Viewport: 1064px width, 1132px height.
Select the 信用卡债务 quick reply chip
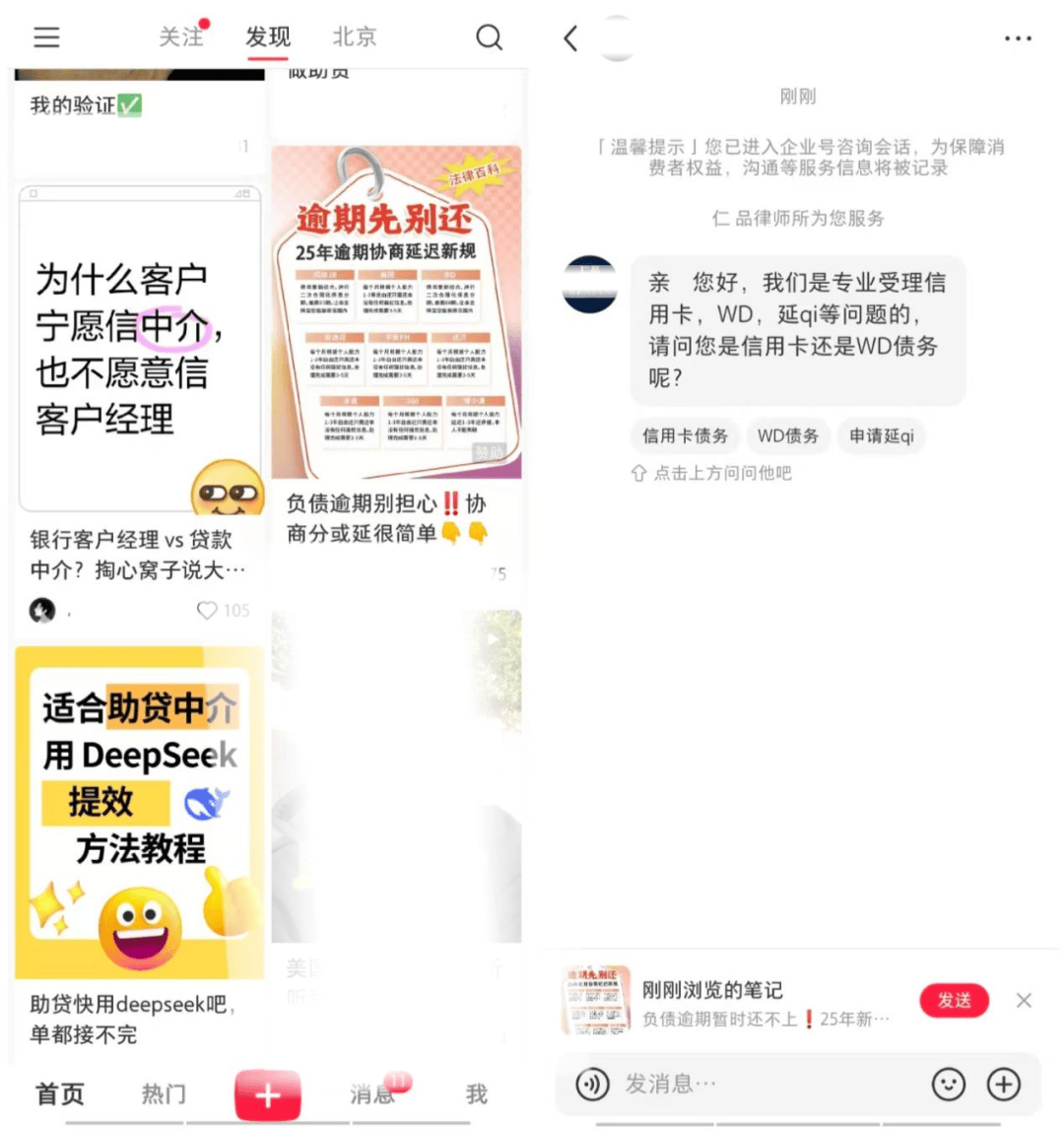(x=685, y=435)
